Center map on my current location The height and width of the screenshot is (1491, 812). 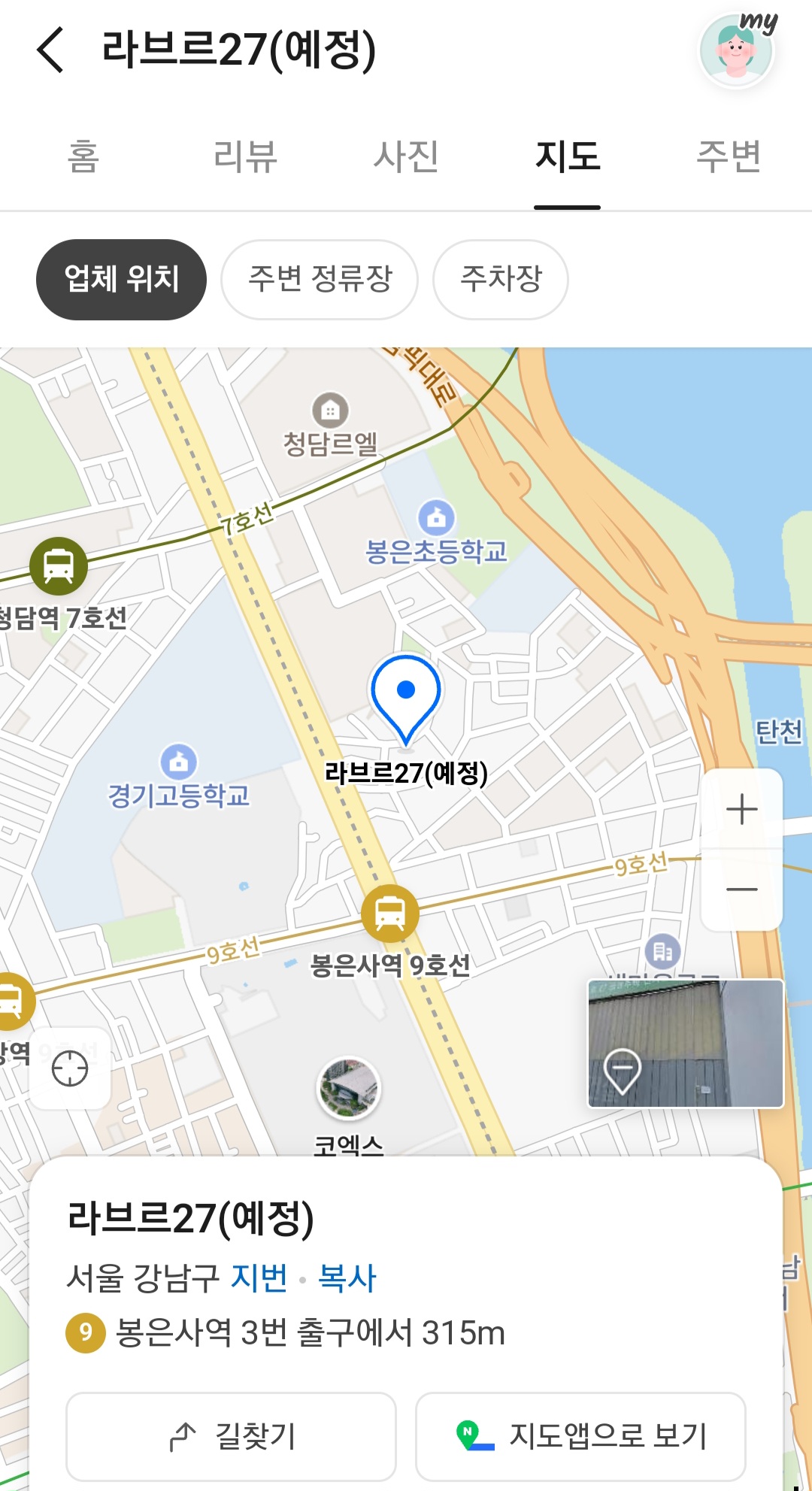pos(70,1068)
